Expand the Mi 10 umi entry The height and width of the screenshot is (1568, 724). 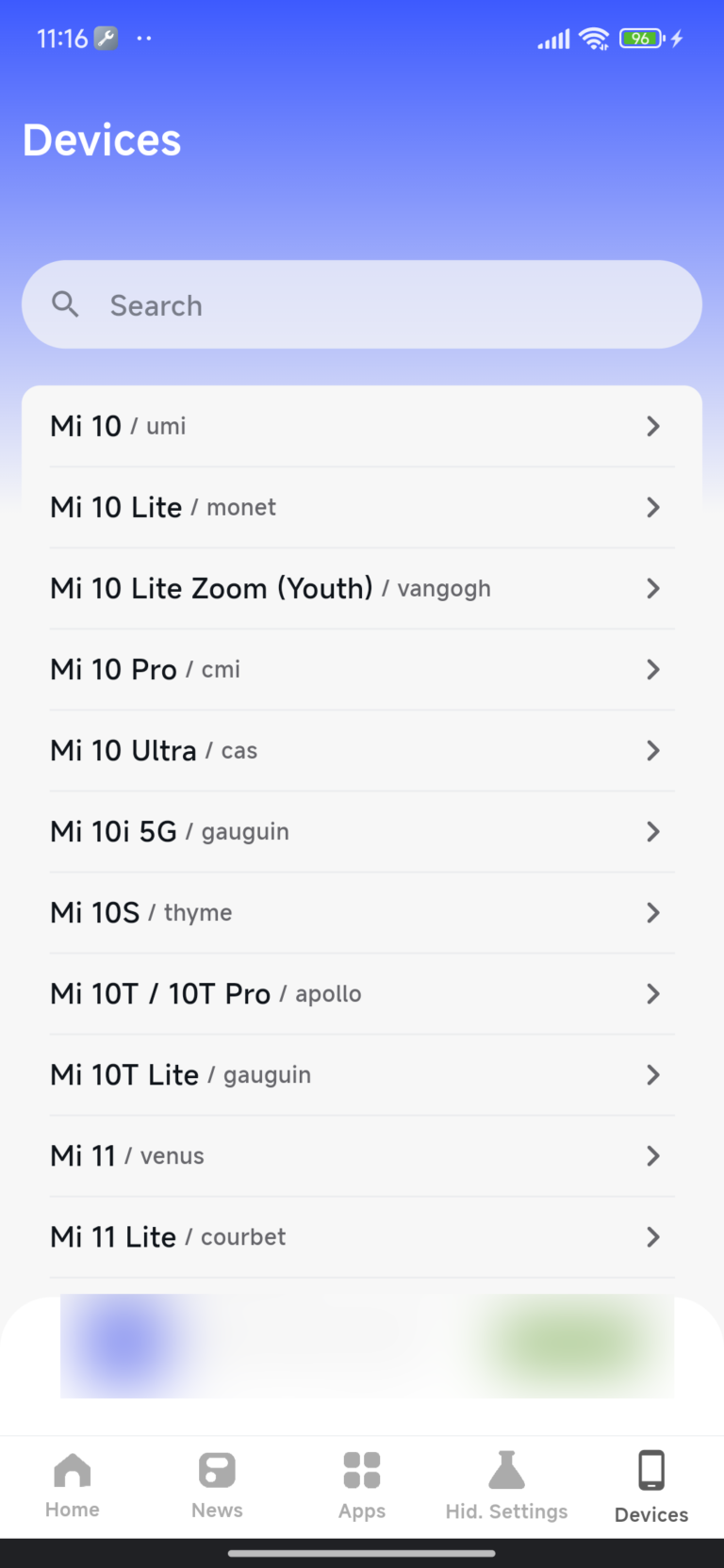pos(362,426)
